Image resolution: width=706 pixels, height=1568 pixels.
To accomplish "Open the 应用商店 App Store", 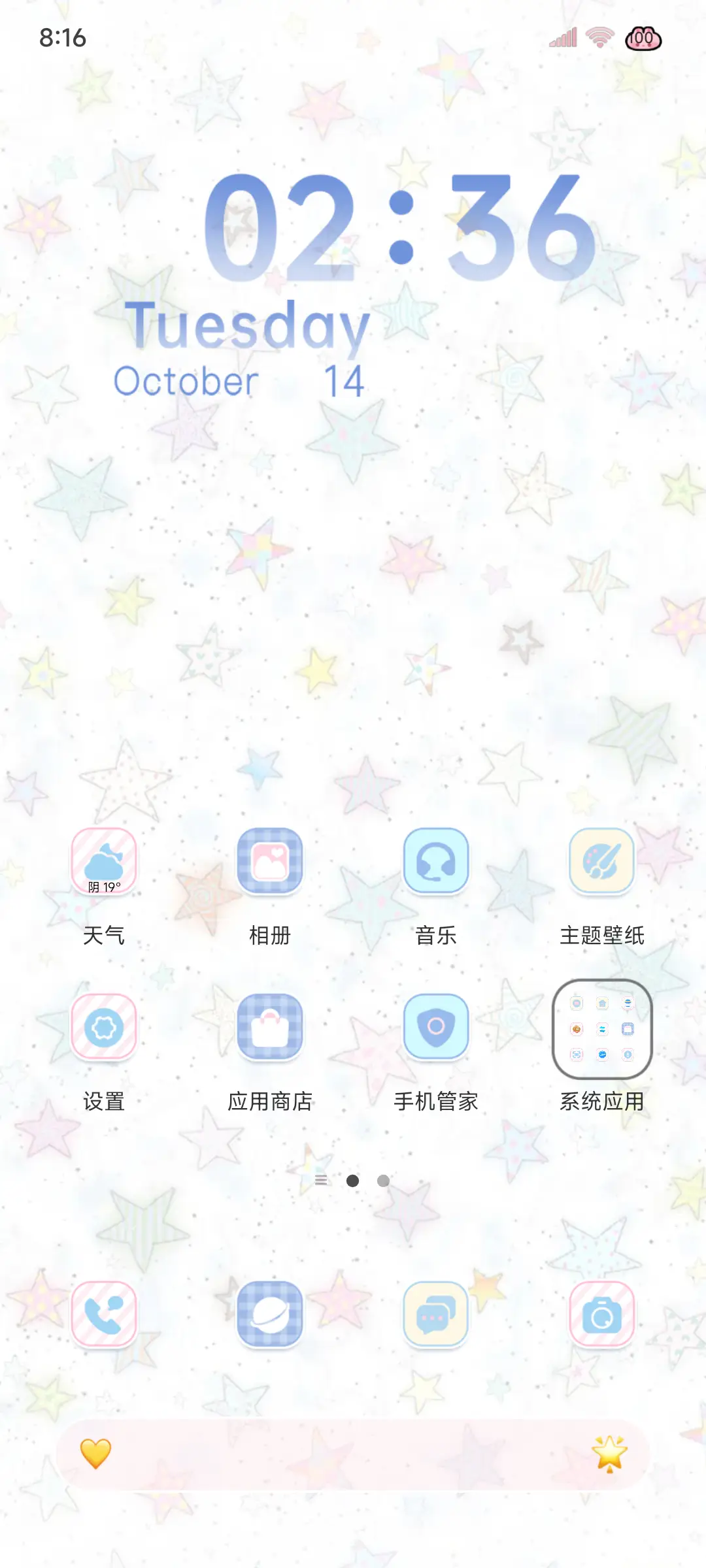I will 270,1027.
